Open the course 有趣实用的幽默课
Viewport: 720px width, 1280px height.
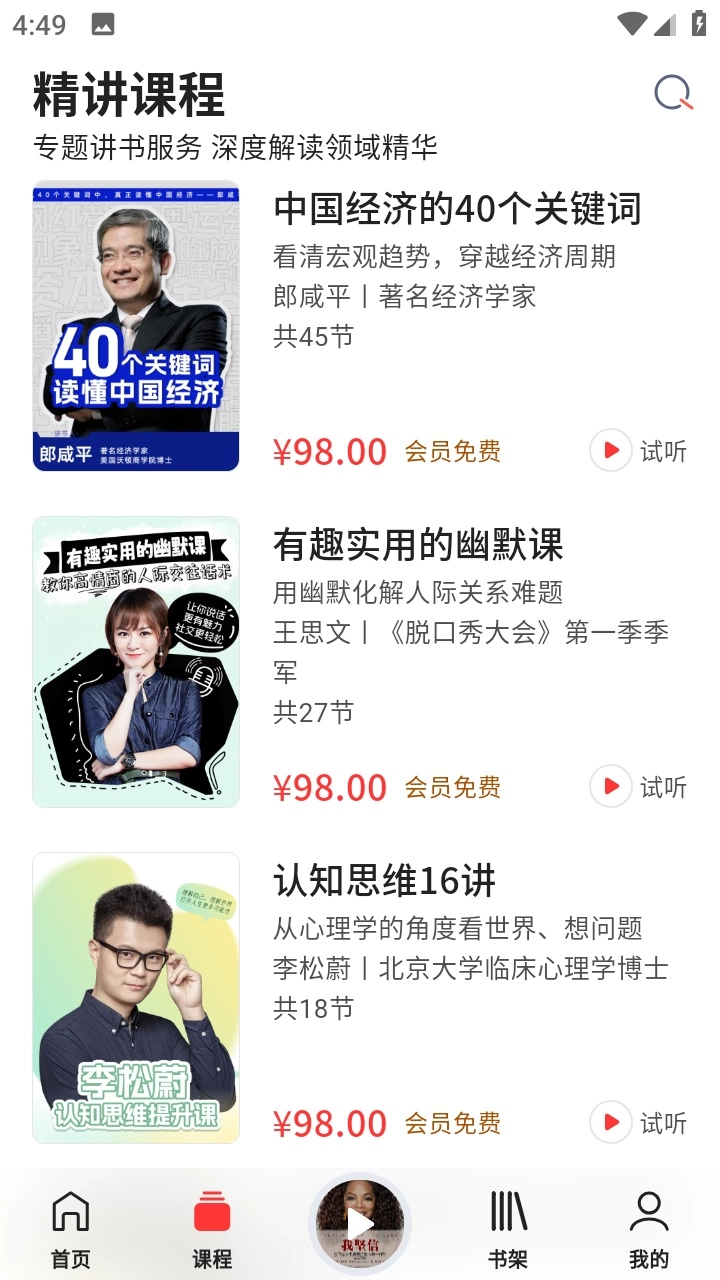(418, 546)
